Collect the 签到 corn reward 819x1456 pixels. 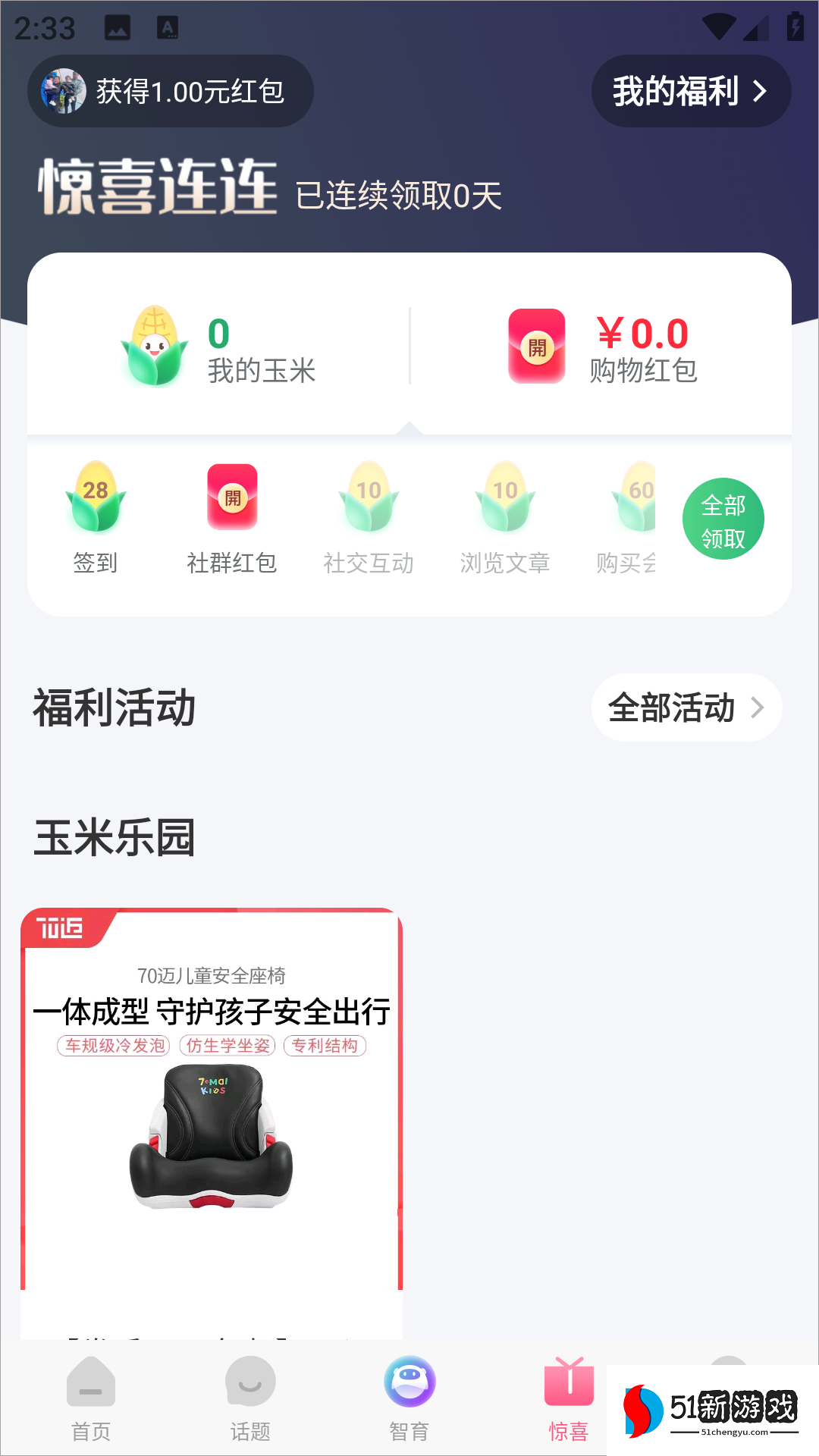click(96, 517)
